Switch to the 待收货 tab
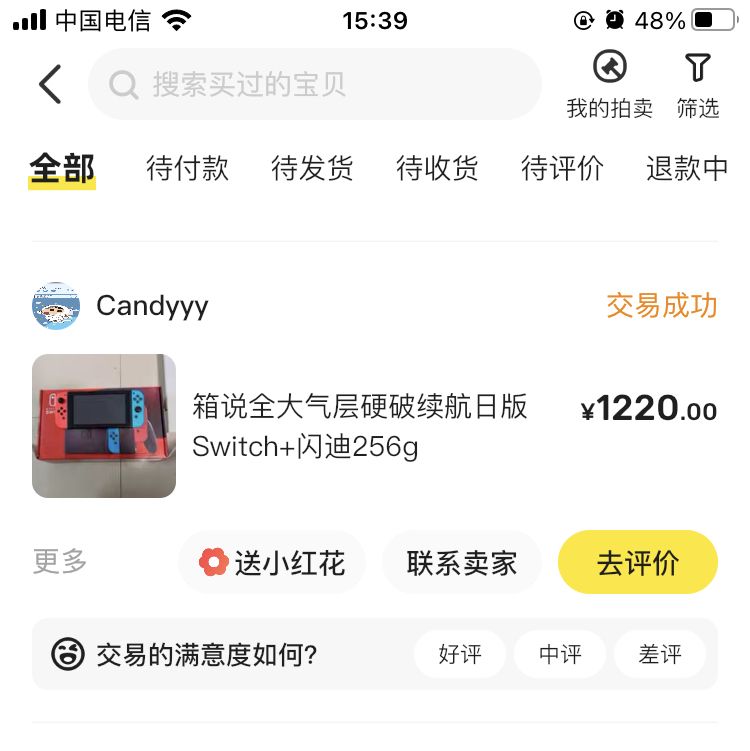Viewport: 750px width, 751px height. coord(437,170)
